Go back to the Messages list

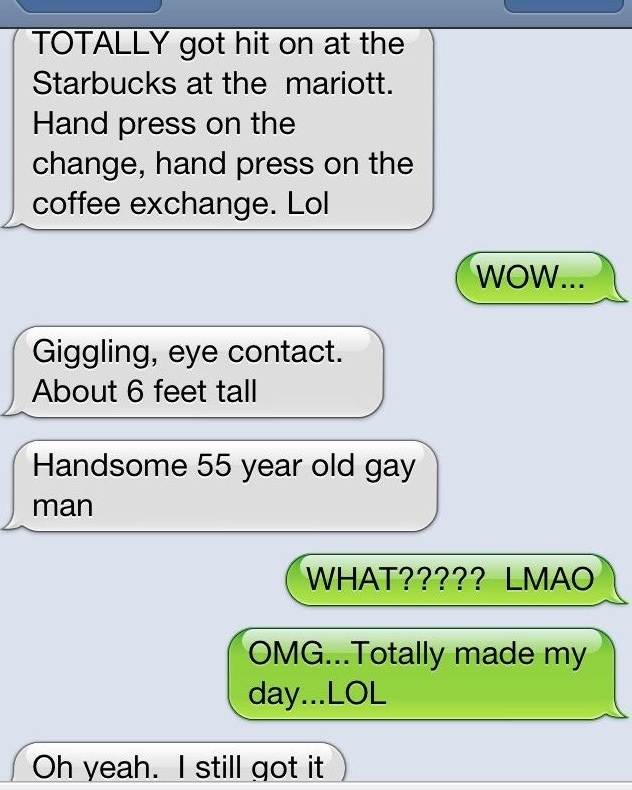[85, 5]
